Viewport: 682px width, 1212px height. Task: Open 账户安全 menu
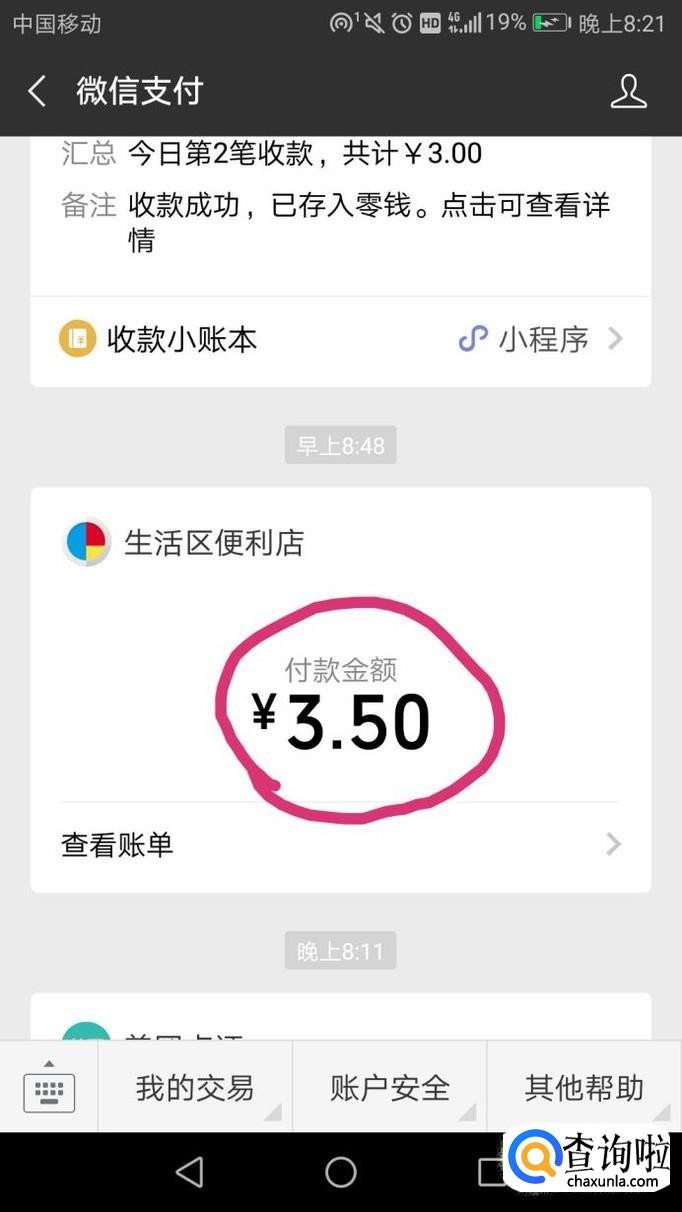click(x=390, y=1087)
